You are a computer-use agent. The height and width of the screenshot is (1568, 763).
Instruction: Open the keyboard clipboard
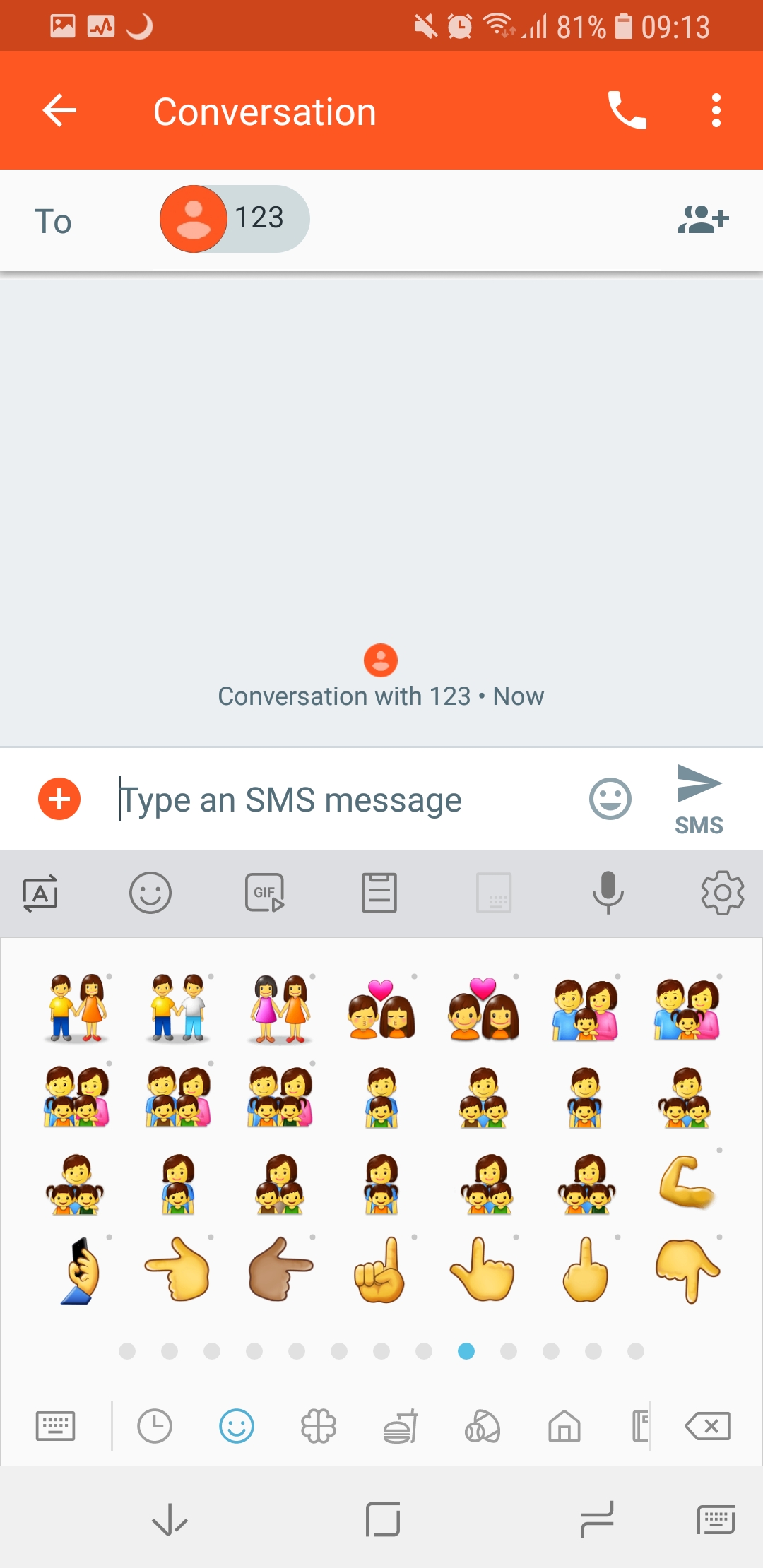pos(379,893)
